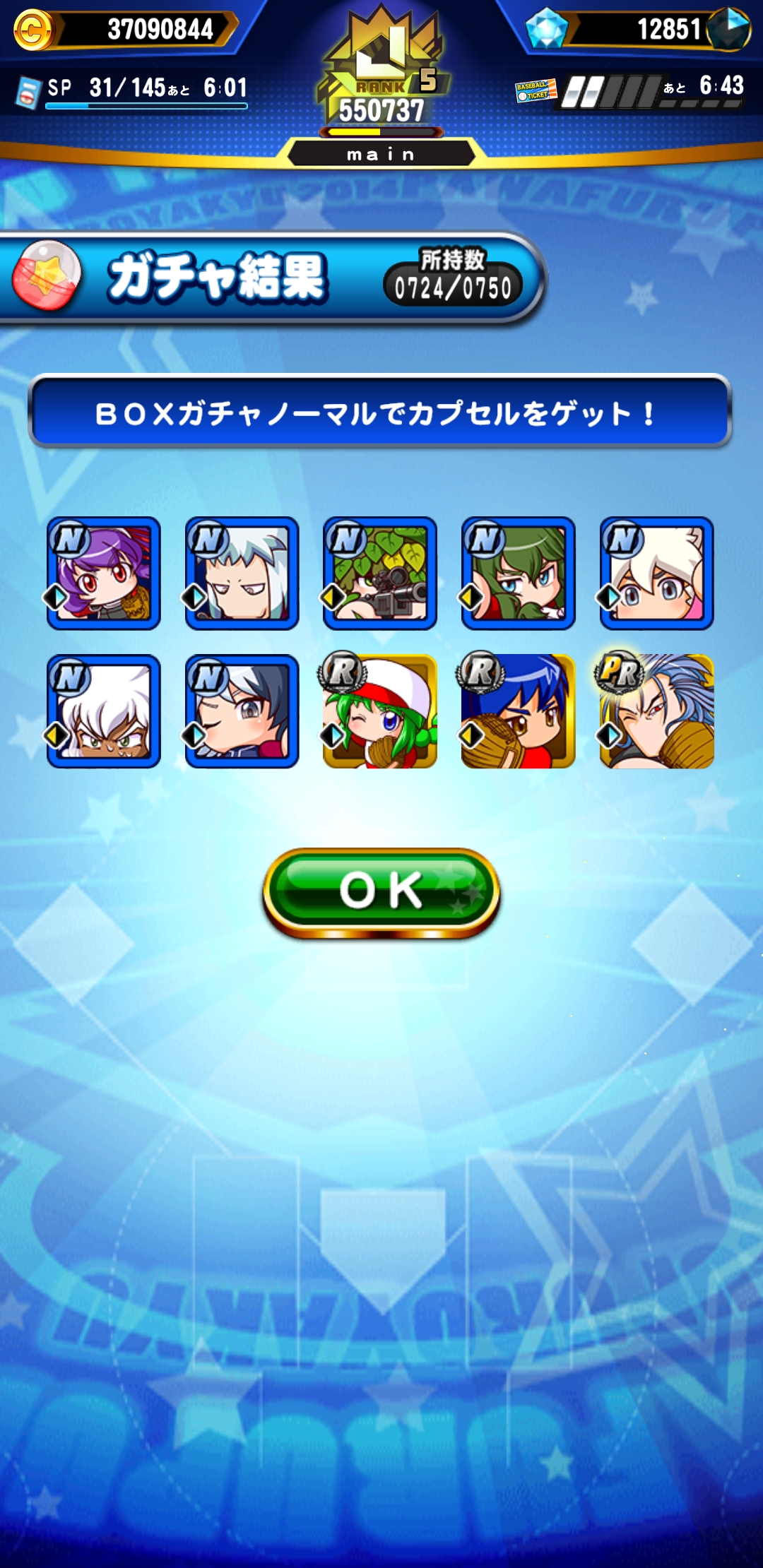Open the N dark-skinned white-haired character card
Image resolution: width=763 pixels, height=1568 pixels.
pyautogui.click(x=103, y=711)
